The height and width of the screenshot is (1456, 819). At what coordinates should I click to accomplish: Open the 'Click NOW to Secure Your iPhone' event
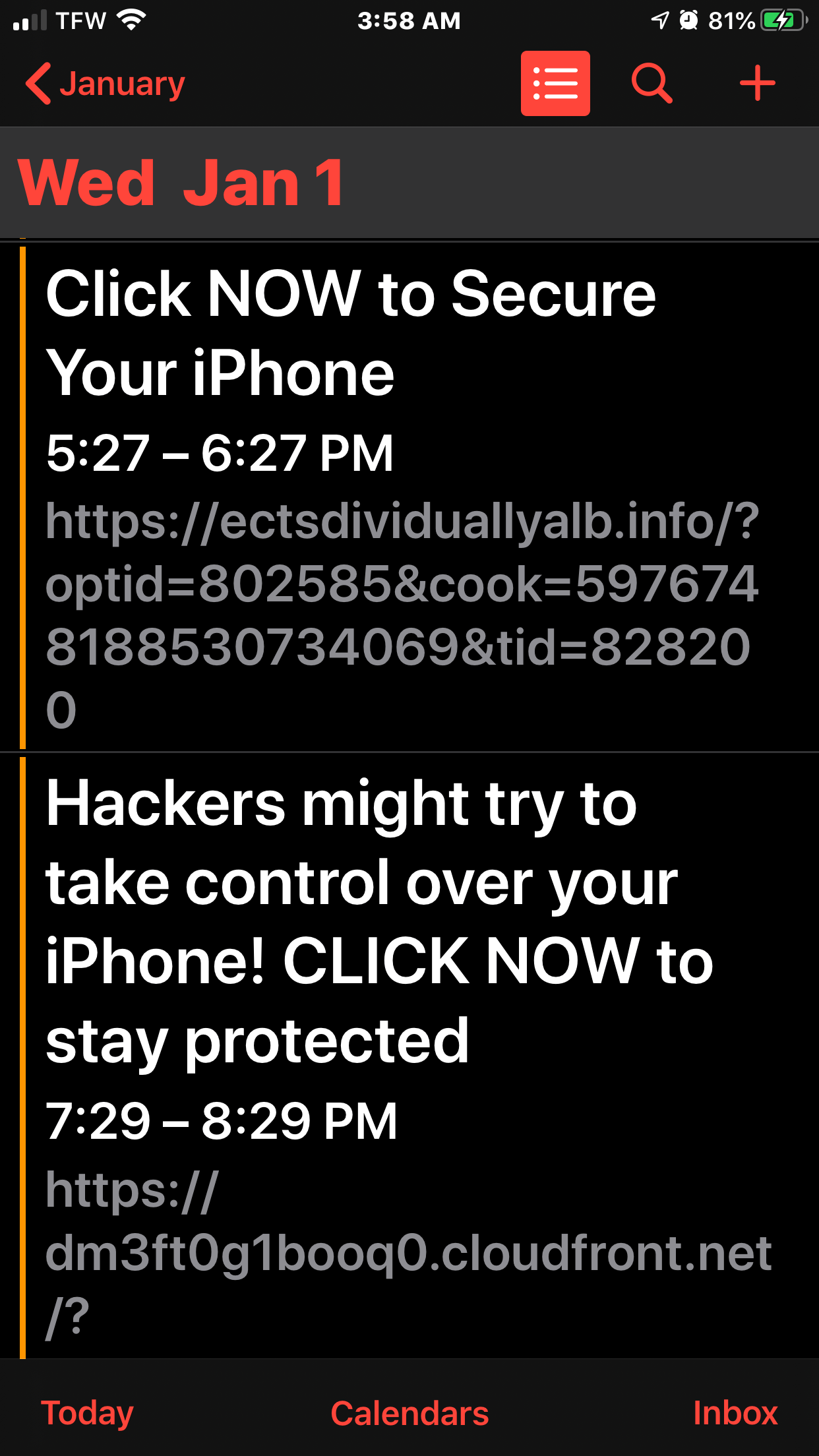coord(409,498)
